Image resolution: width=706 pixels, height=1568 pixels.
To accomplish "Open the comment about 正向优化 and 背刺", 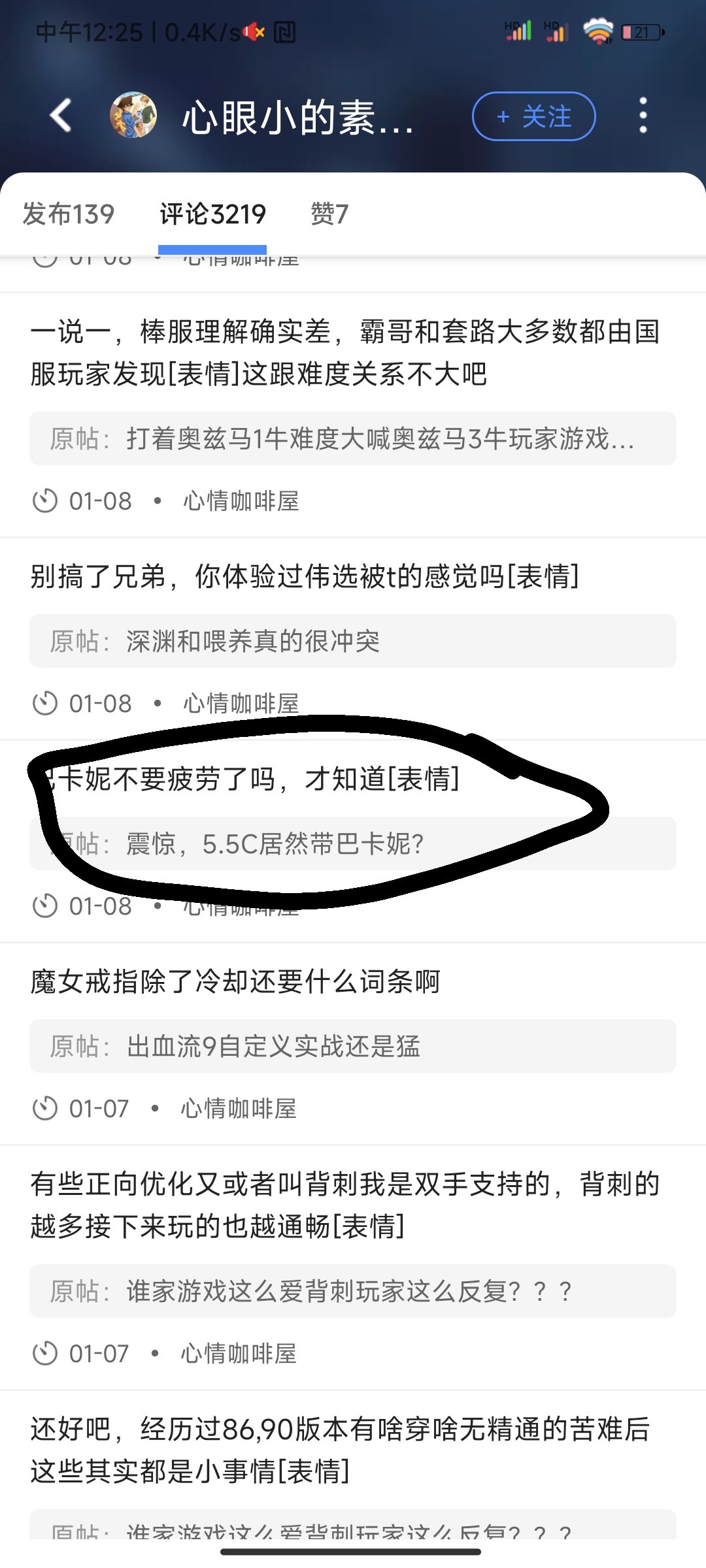I will pos(345,1205).
